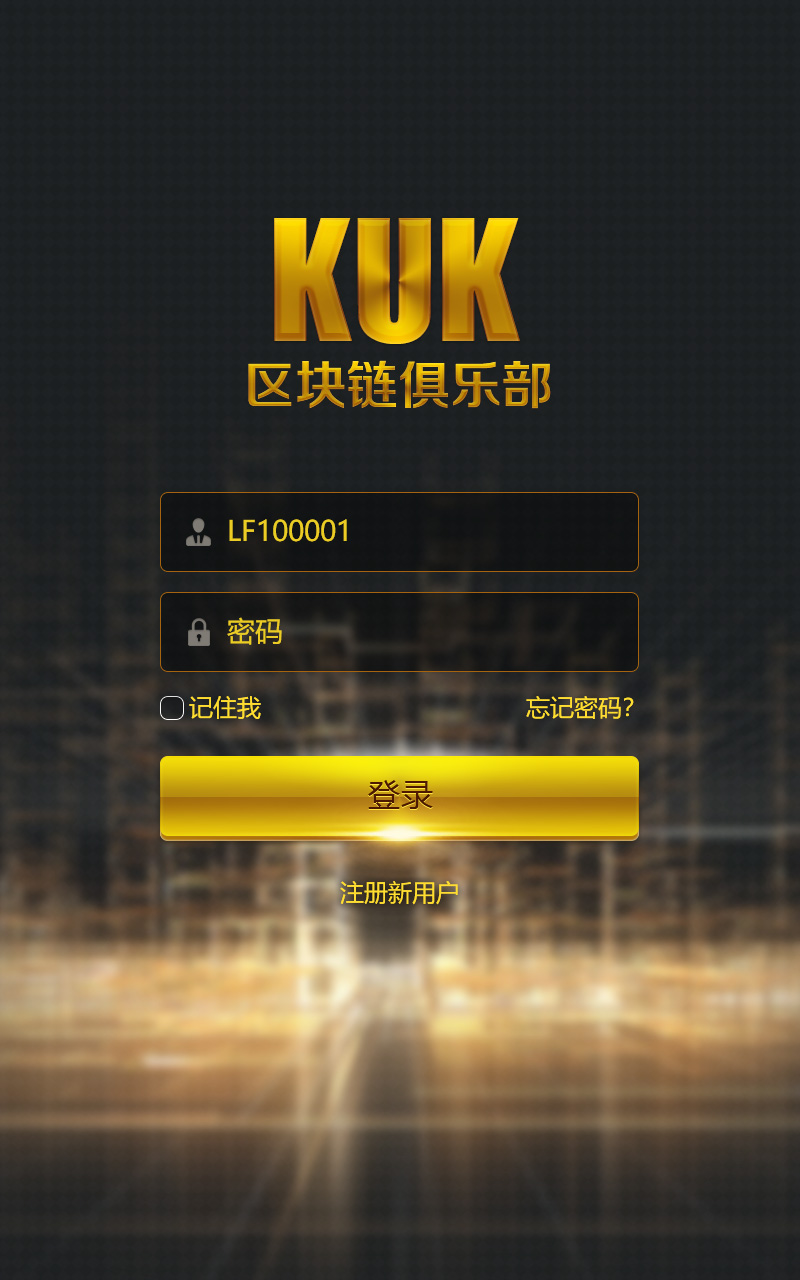Open the 忘记密码? link
The image size is (800, 1280).
pos(580,708)
